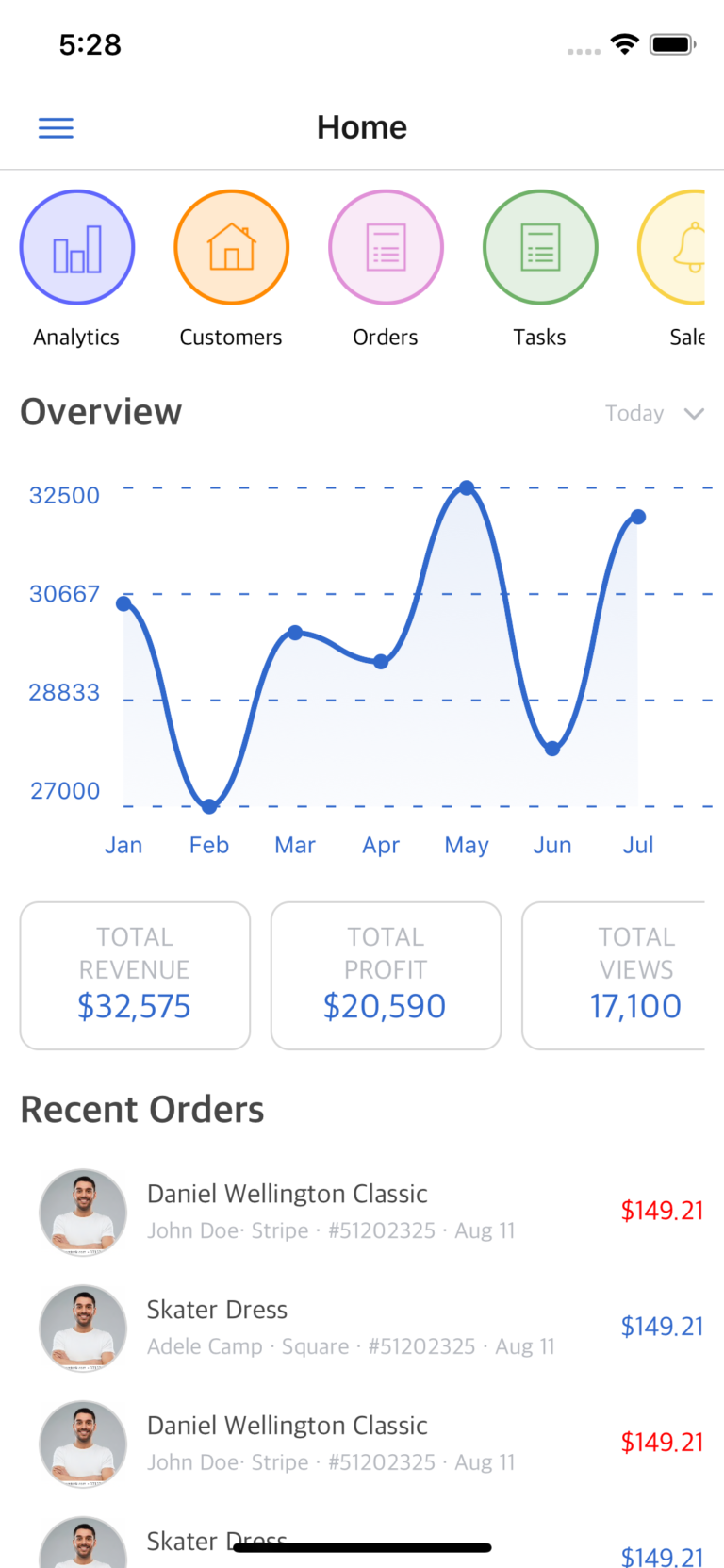Click the battery indicator icon

pos(670,43)
